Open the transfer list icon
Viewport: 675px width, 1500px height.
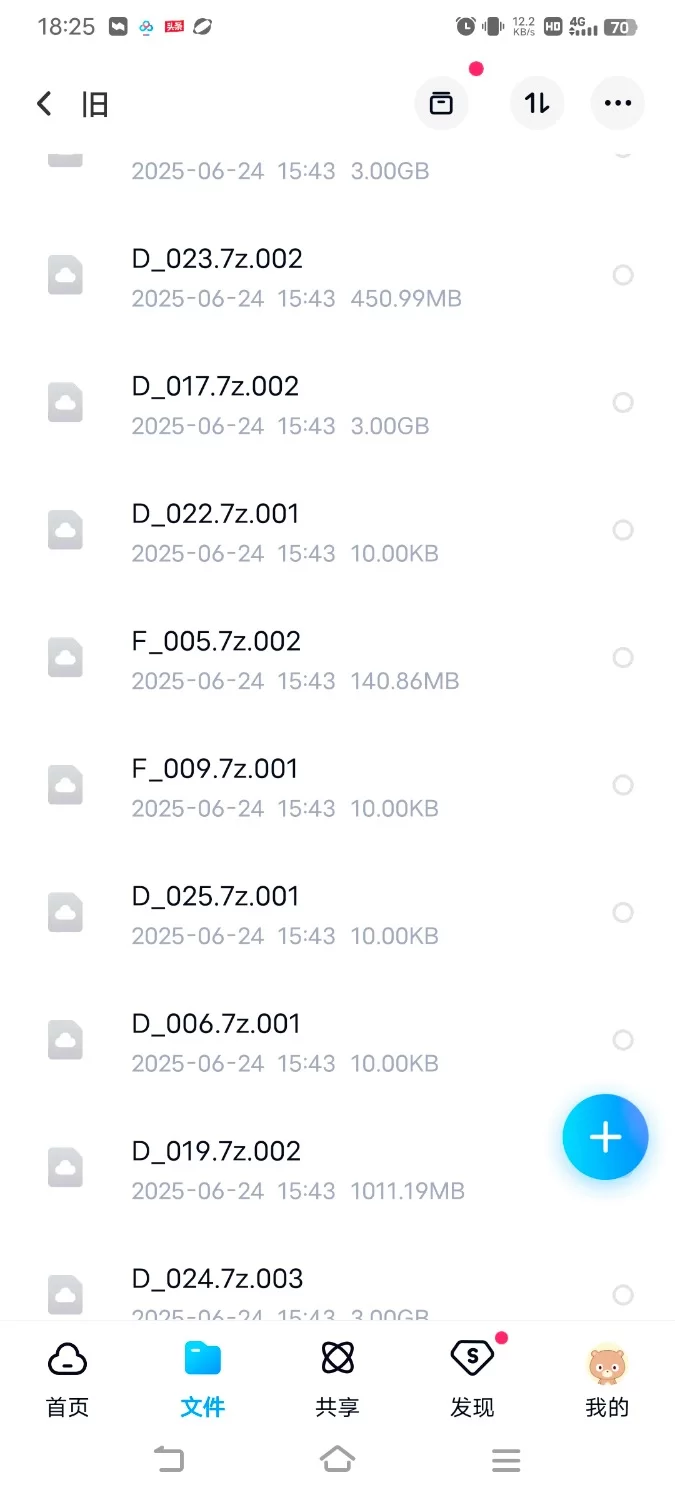[441, 103]
